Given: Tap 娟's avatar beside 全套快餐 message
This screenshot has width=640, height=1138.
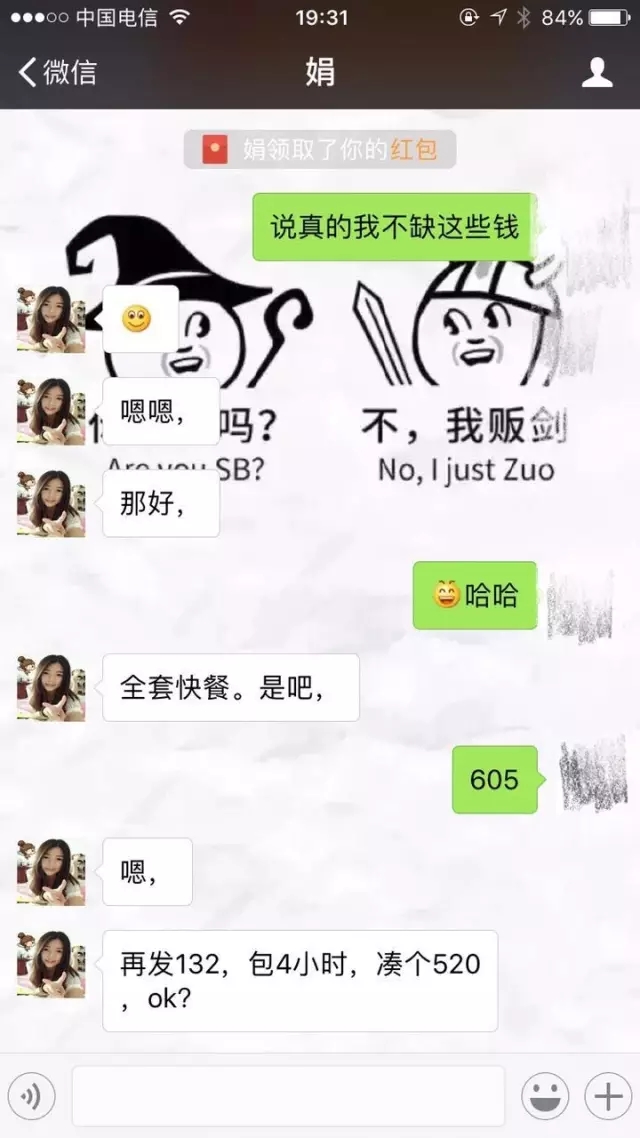Looking at the screenshot, I should point(51,687).
